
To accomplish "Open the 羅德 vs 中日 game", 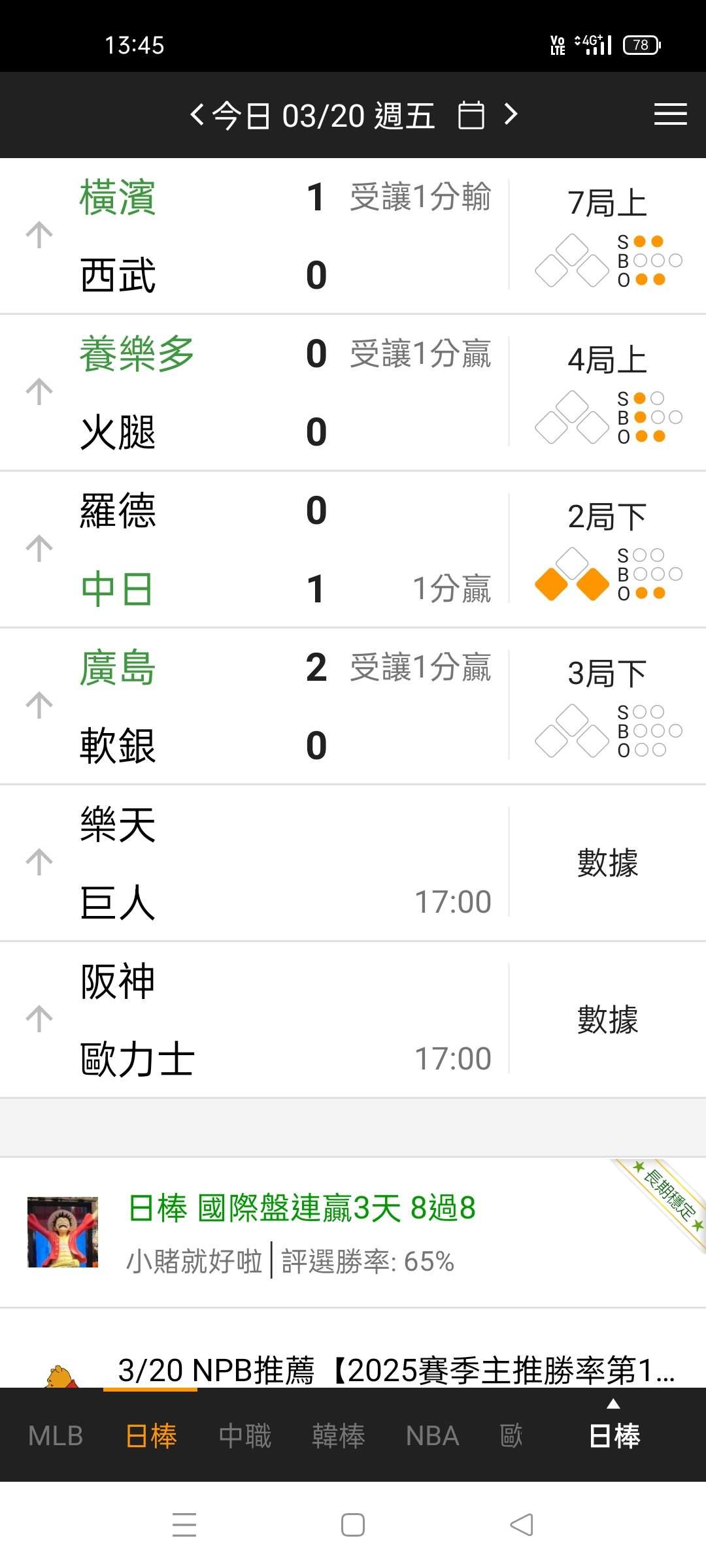I will pyautogui.click(x=261, y=549).
